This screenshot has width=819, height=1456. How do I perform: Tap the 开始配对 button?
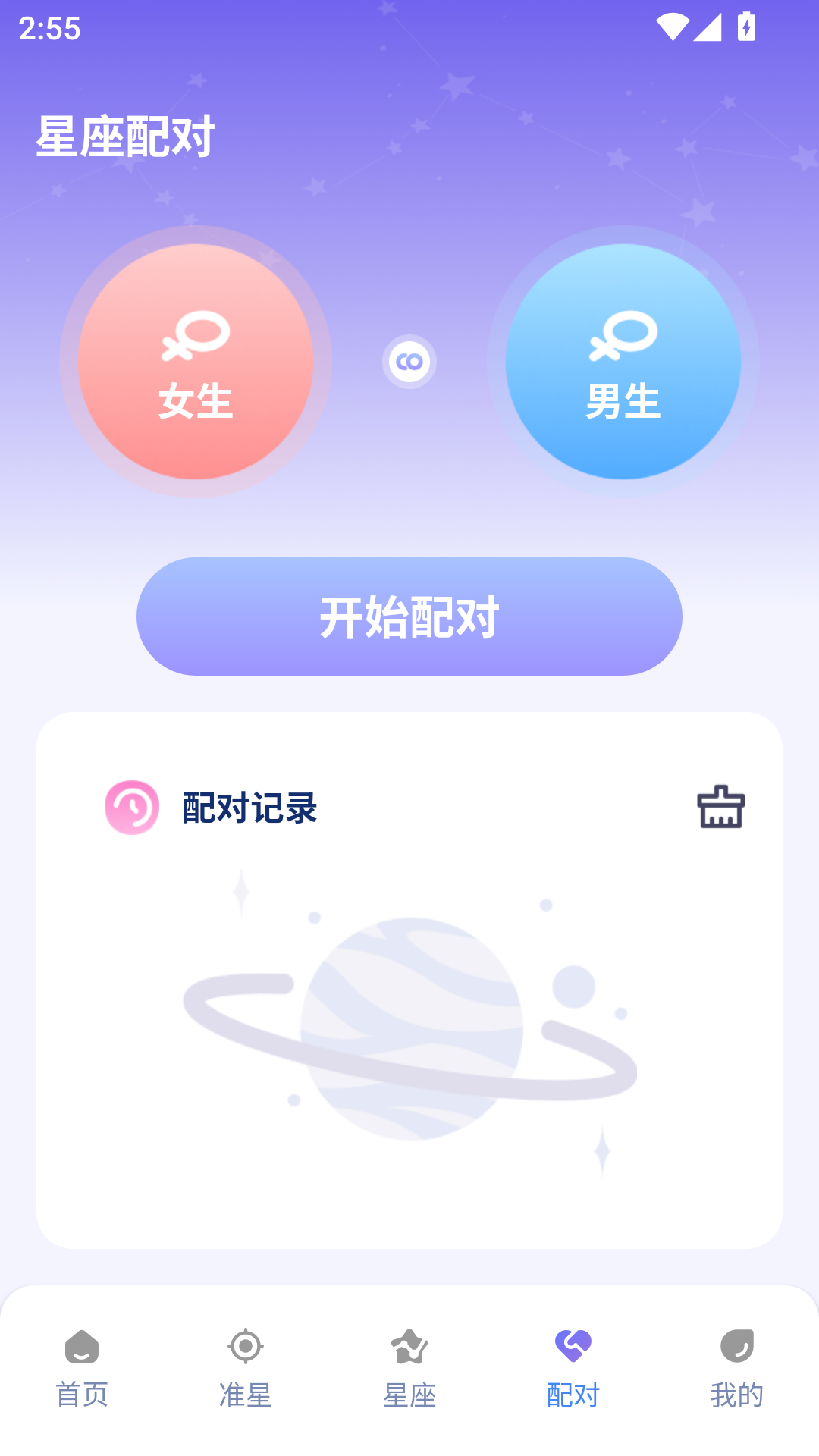point(409,617)
